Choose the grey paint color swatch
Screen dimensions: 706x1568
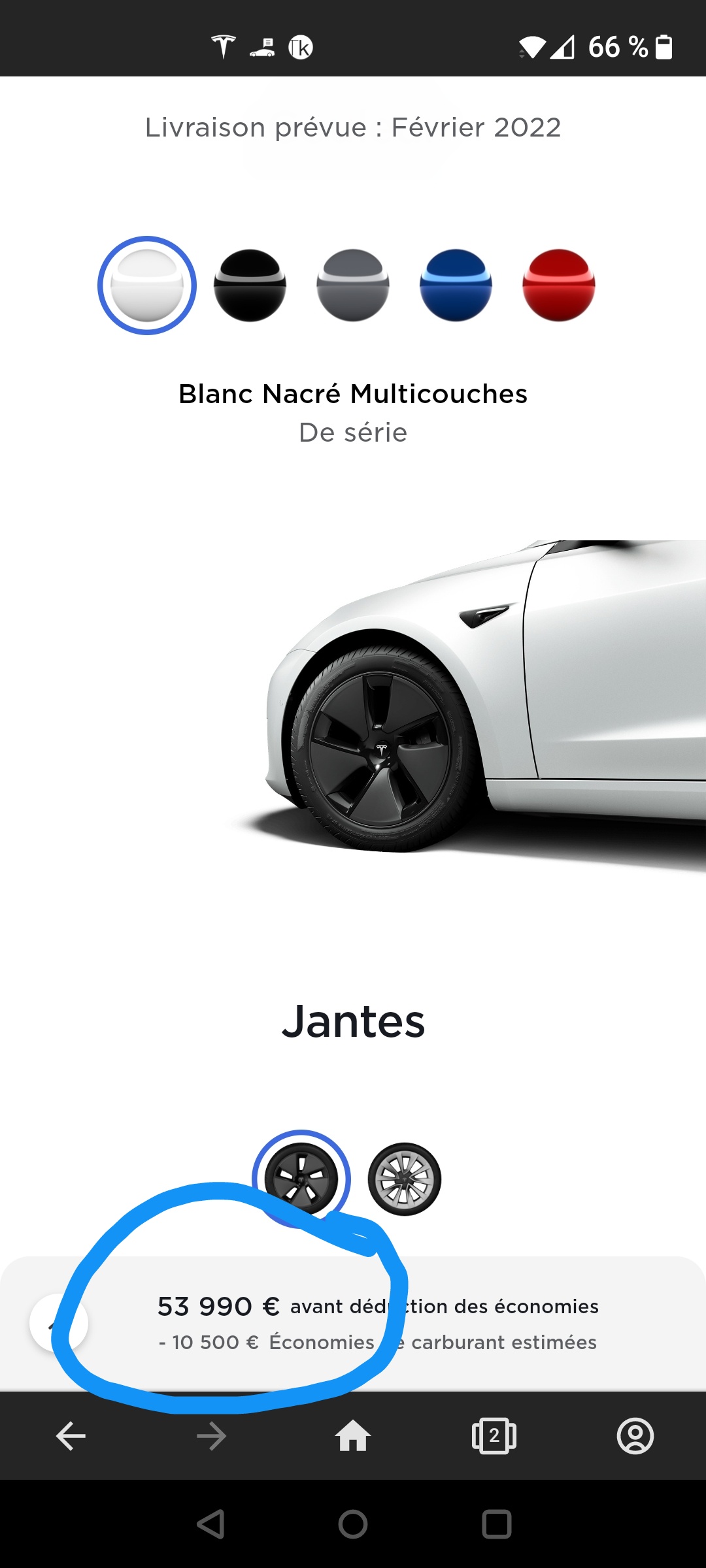coord(353,286)
